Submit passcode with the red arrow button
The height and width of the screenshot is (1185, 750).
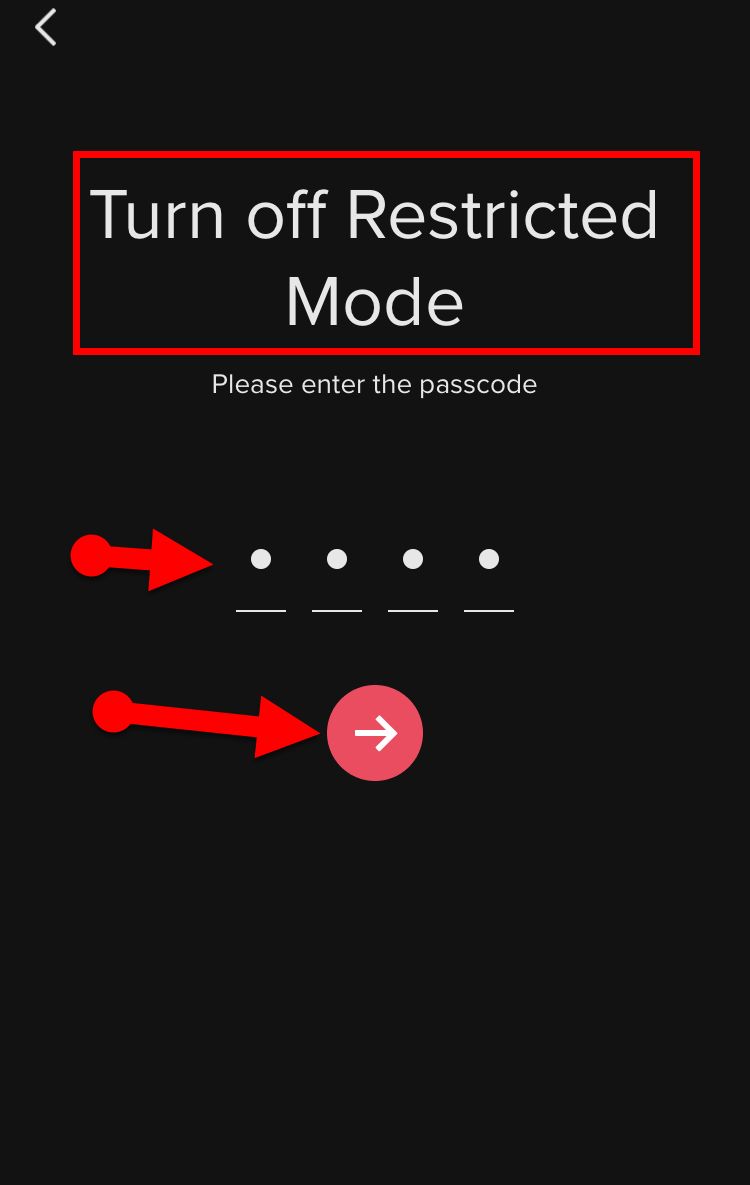pos(375,733)
